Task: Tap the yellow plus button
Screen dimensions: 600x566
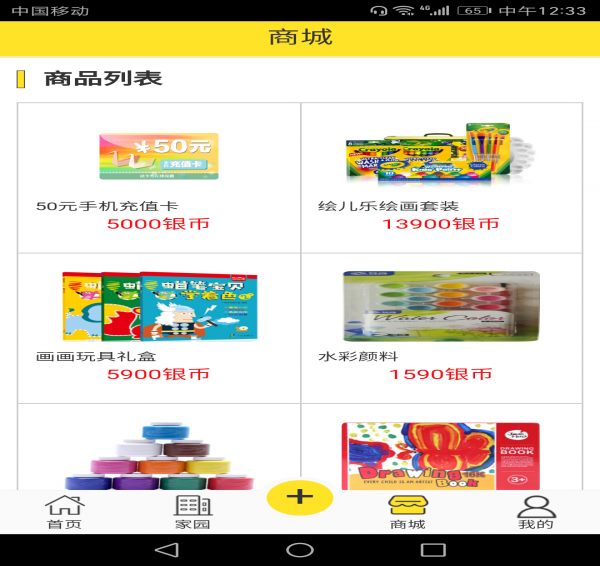Action: pos(299,497)
